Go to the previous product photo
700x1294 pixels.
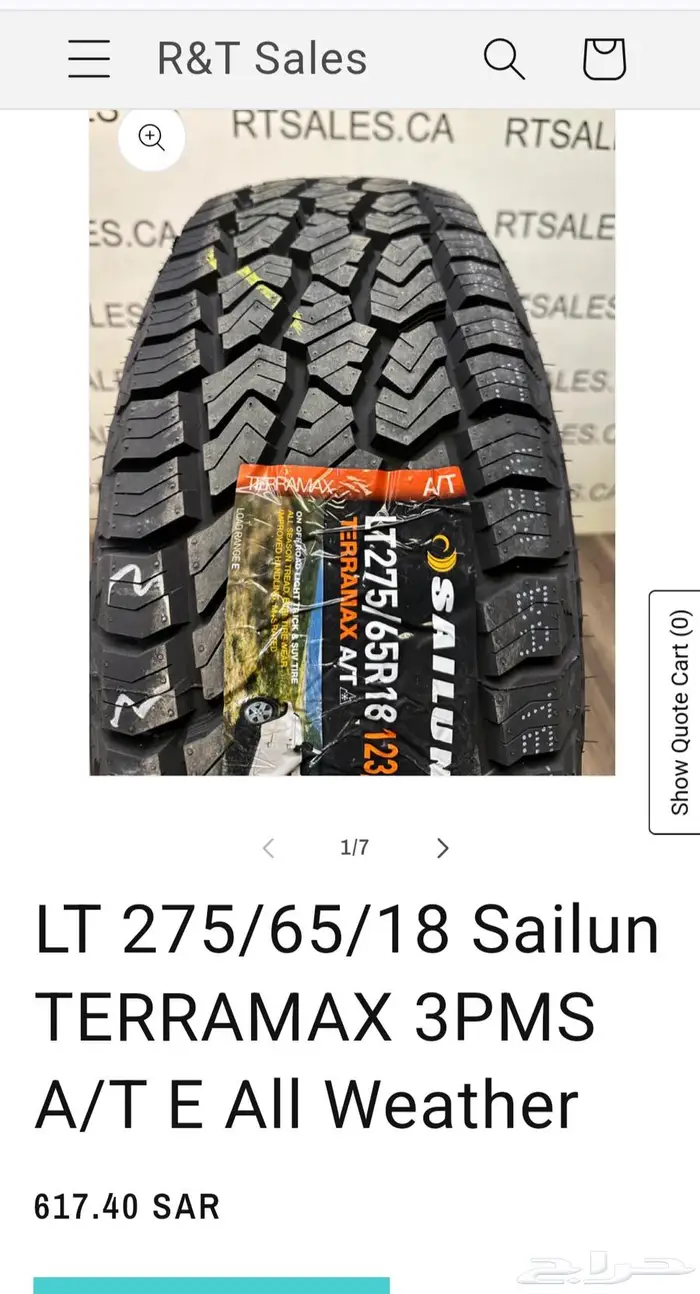coord(268,848)
